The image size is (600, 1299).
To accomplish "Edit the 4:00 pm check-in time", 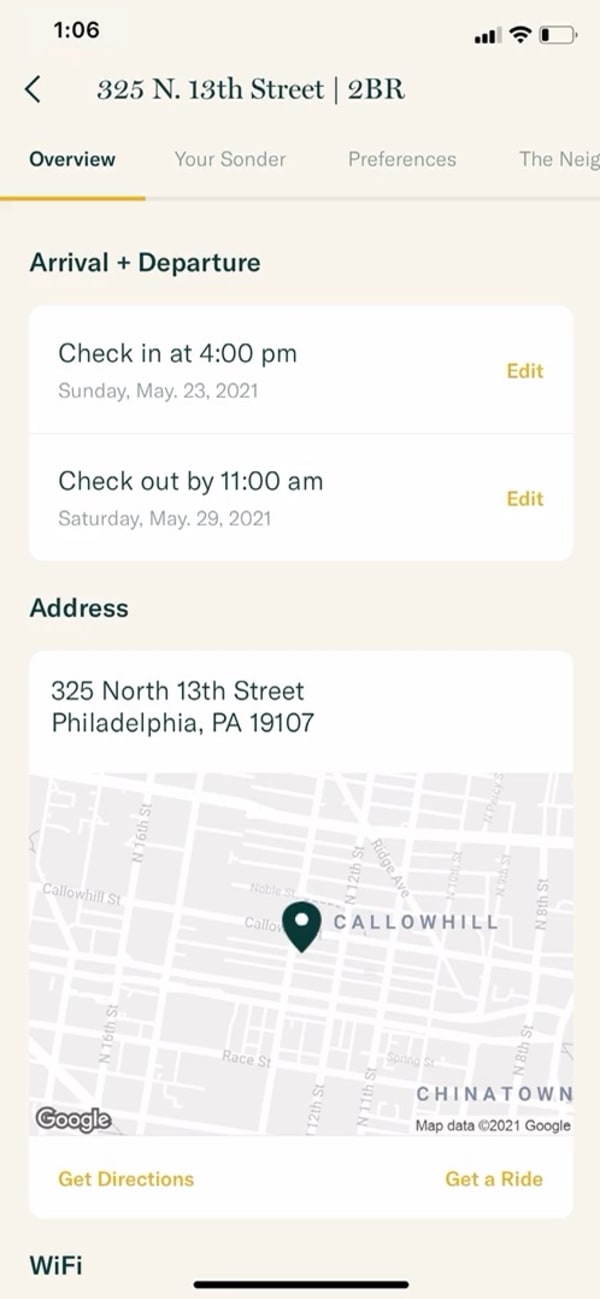I will click(525, 371).
